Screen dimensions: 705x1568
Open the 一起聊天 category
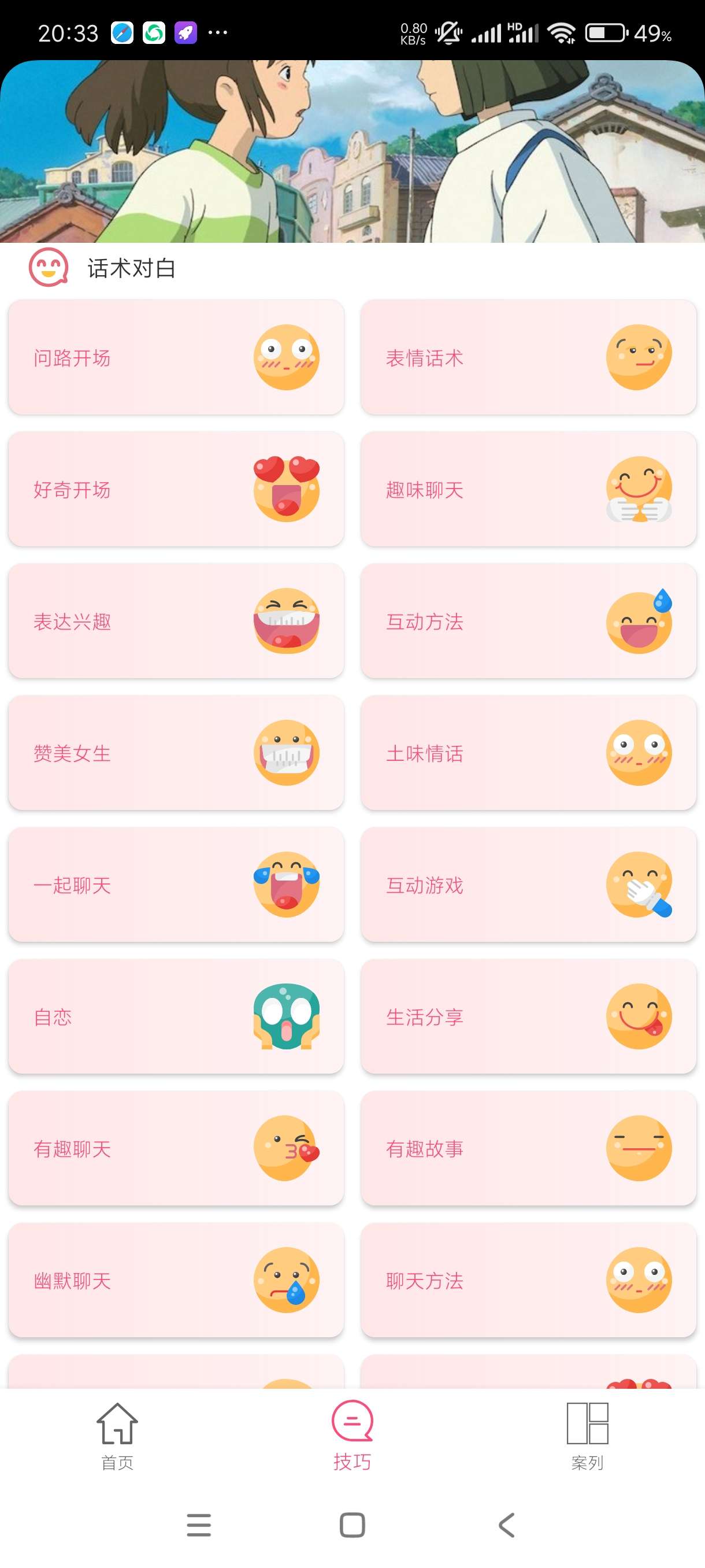tap(176, 885)
